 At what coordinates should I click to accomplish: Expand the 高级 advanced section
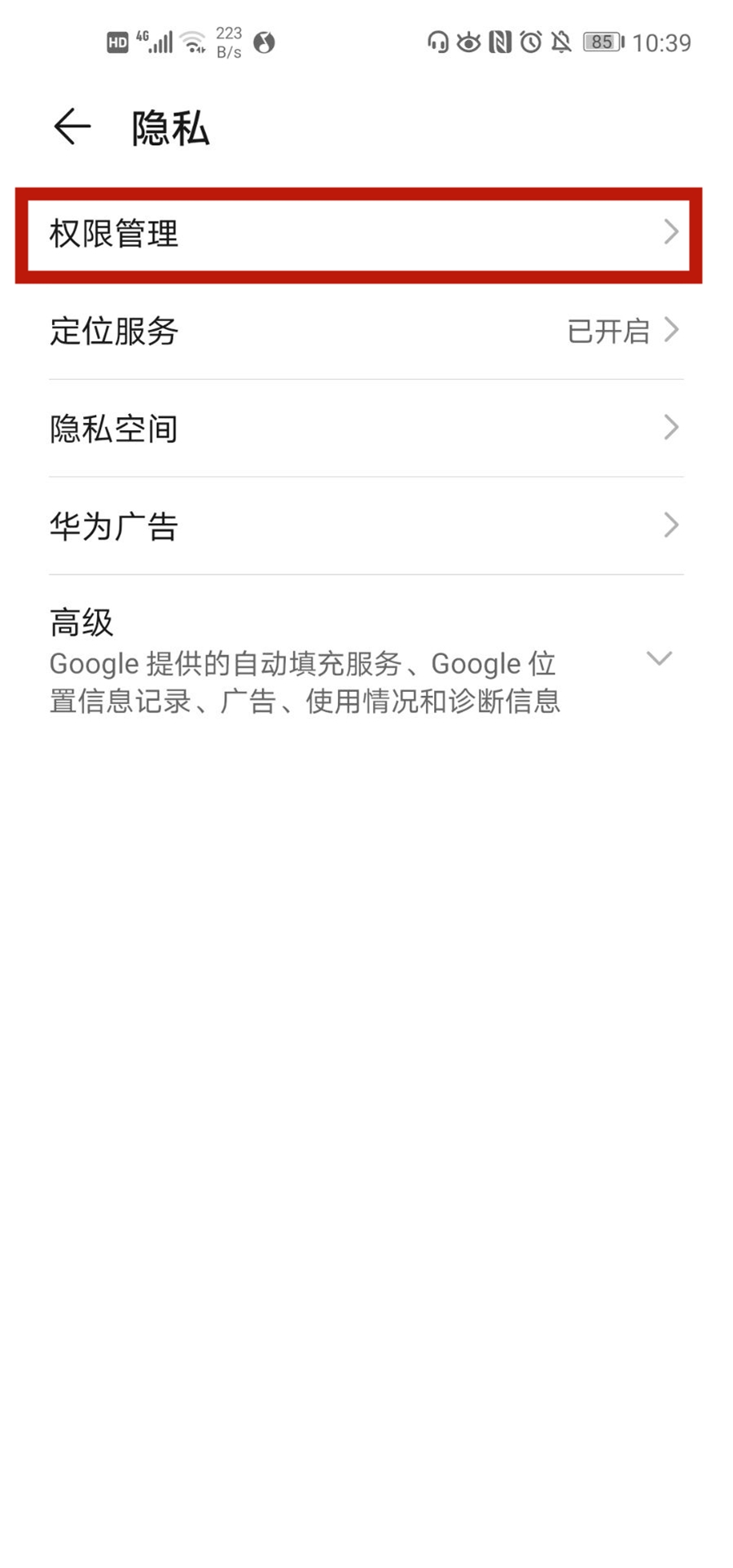point(660,658)
